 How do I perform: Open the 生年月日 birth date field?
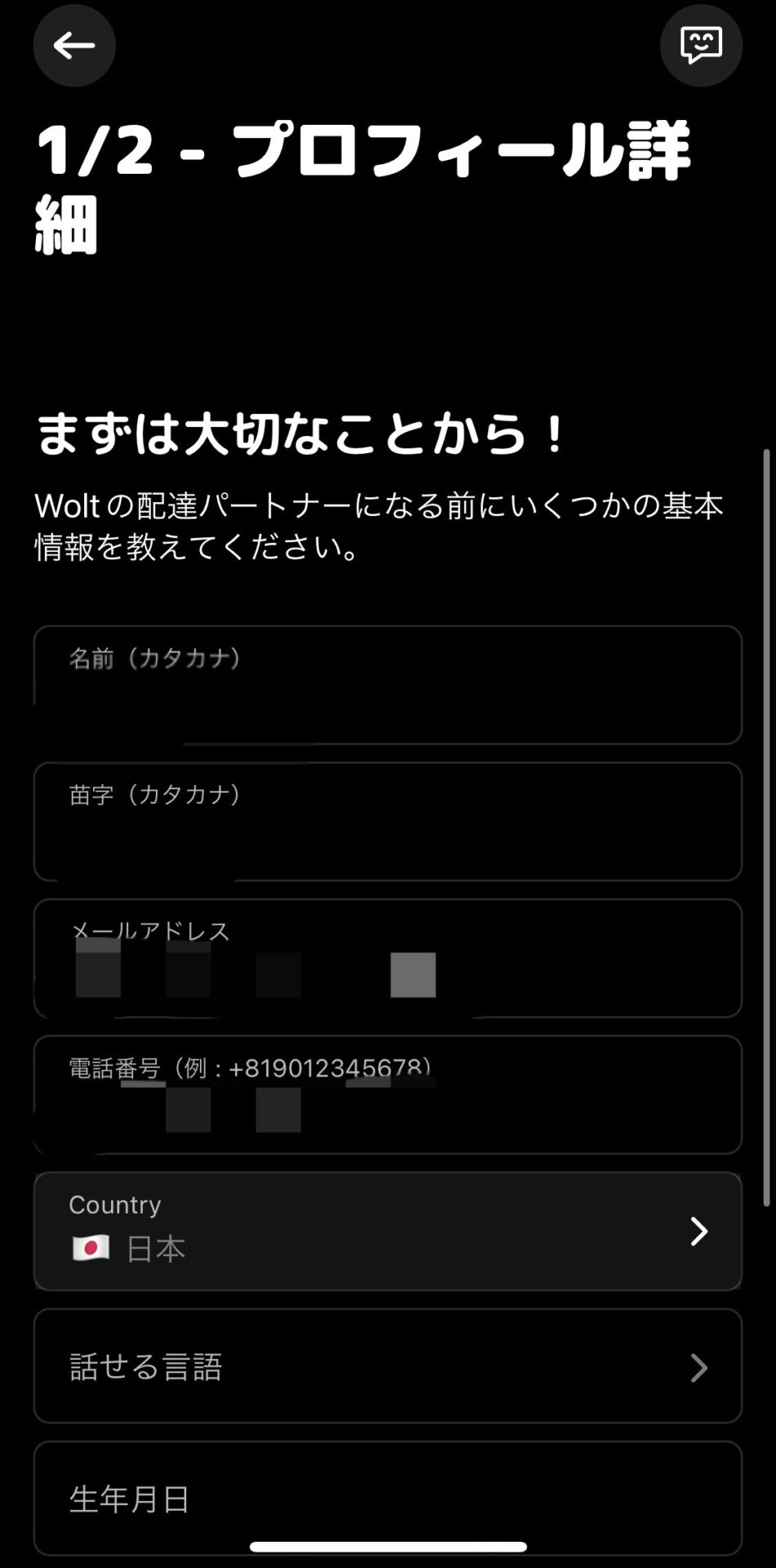[x=387, y=1498]
